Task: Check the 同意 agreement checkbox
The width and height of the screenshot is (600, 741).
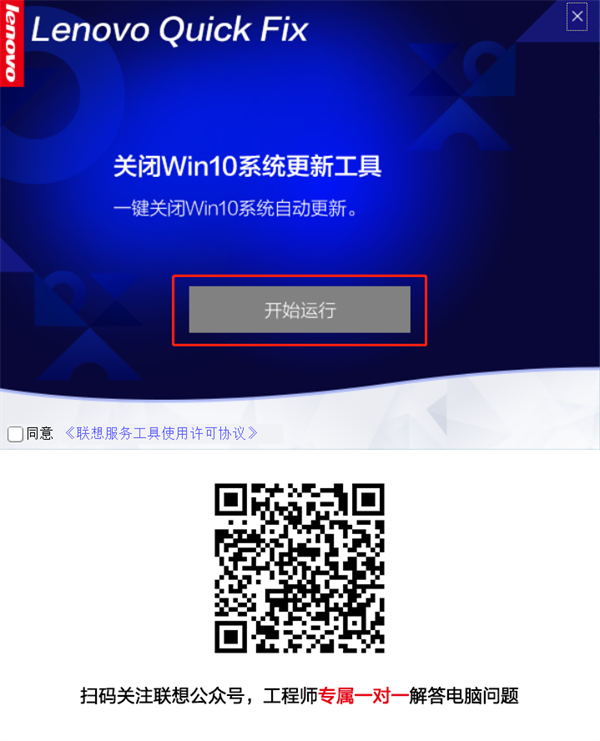Action: tap(15, 434)
